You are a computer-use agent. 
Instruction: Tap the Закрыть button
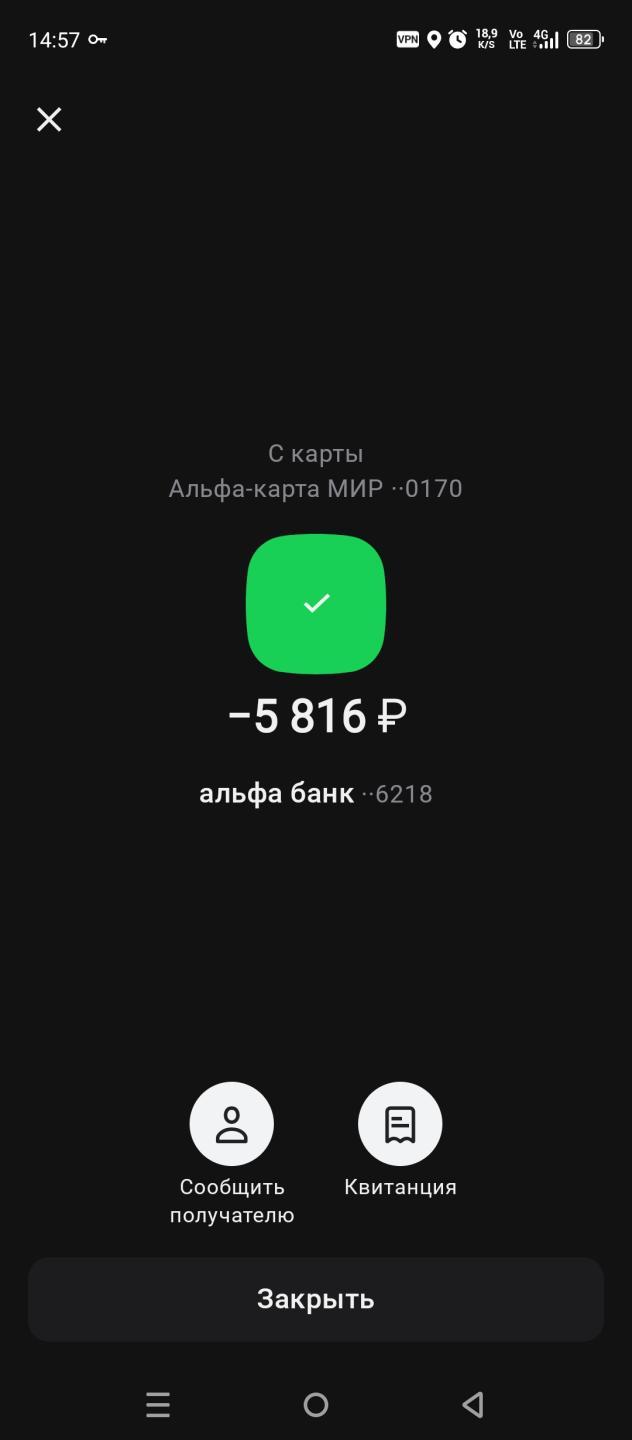[316, 1299]
